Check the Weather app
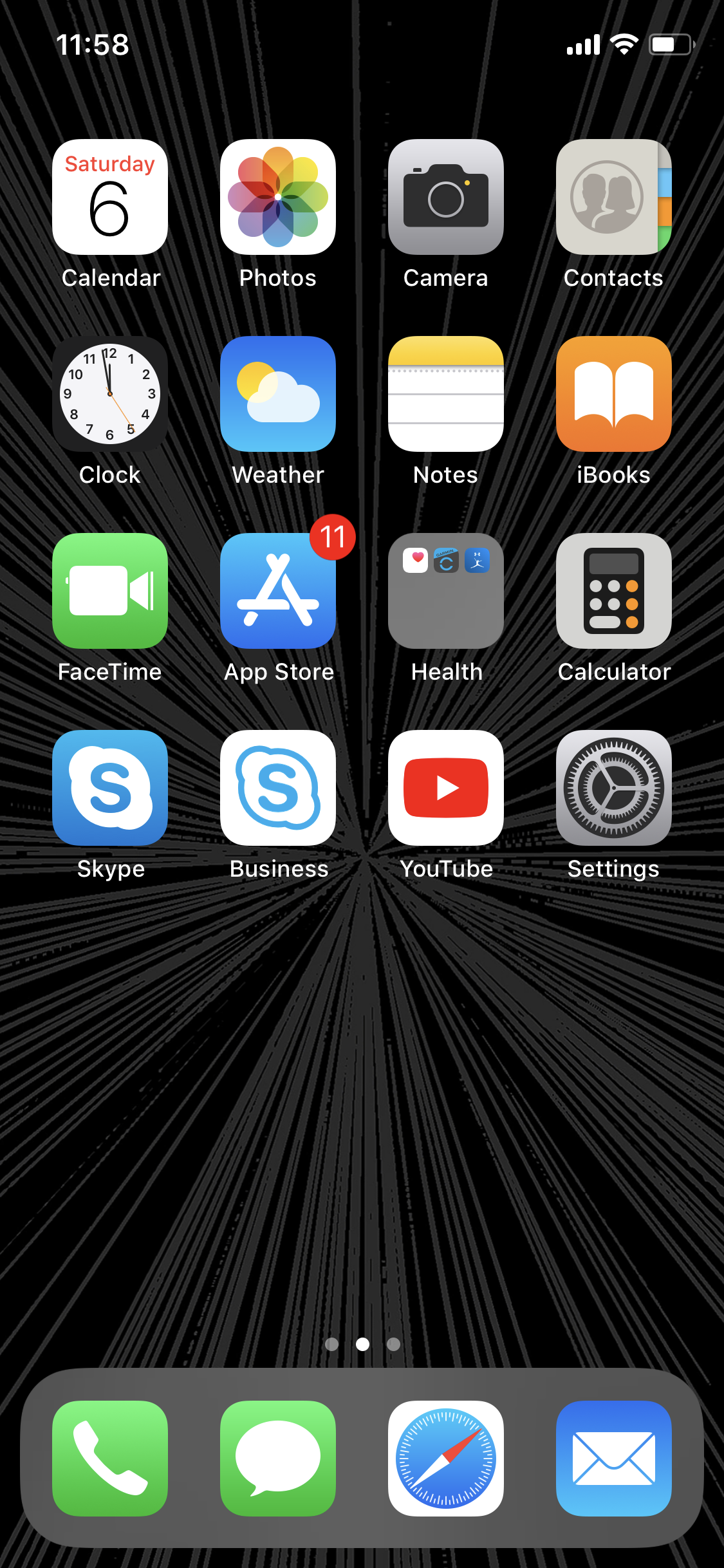The height and width of the screenshot is (1568, 724). click(x=278, y=394)
